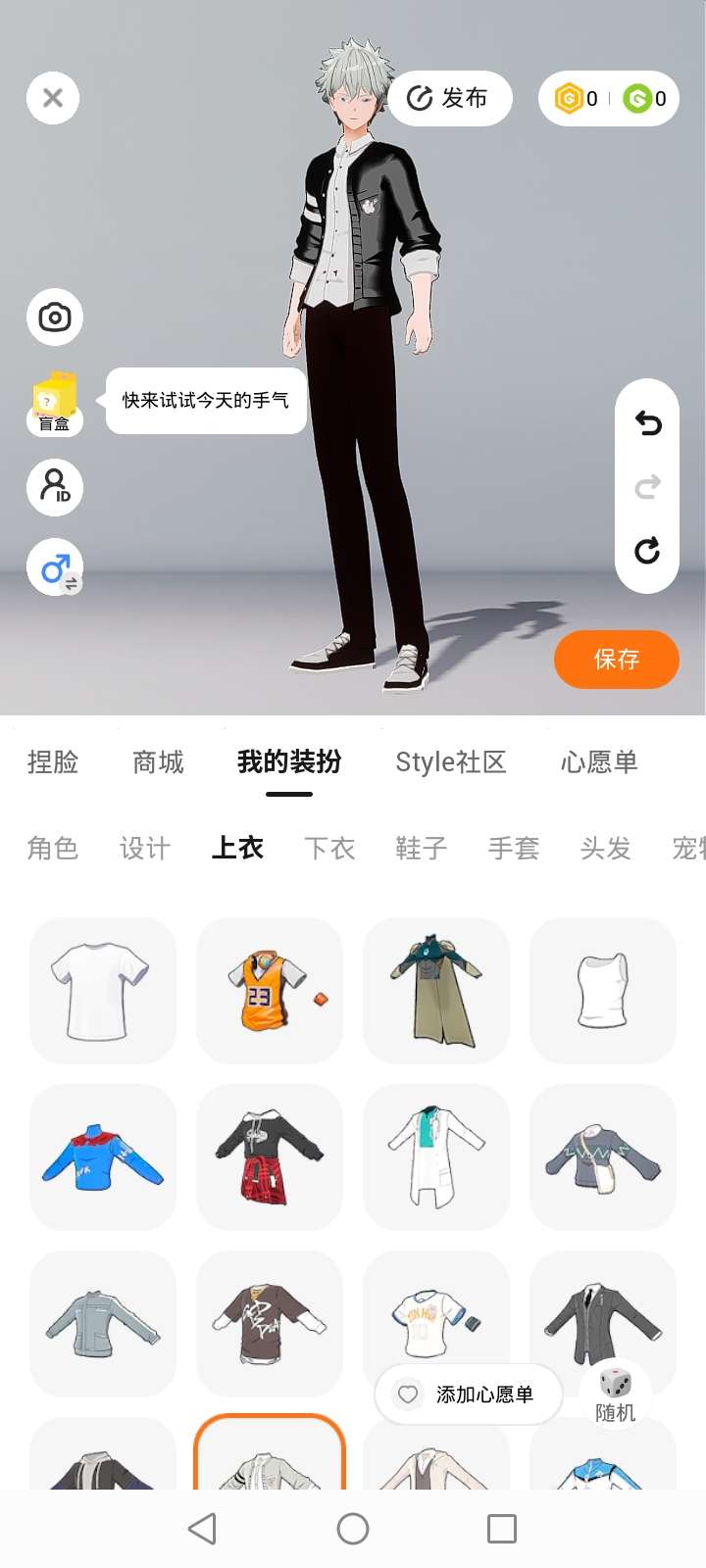Save the outfit with 保存
Viewport: 706px width, 1568px height.
[616, 659]
